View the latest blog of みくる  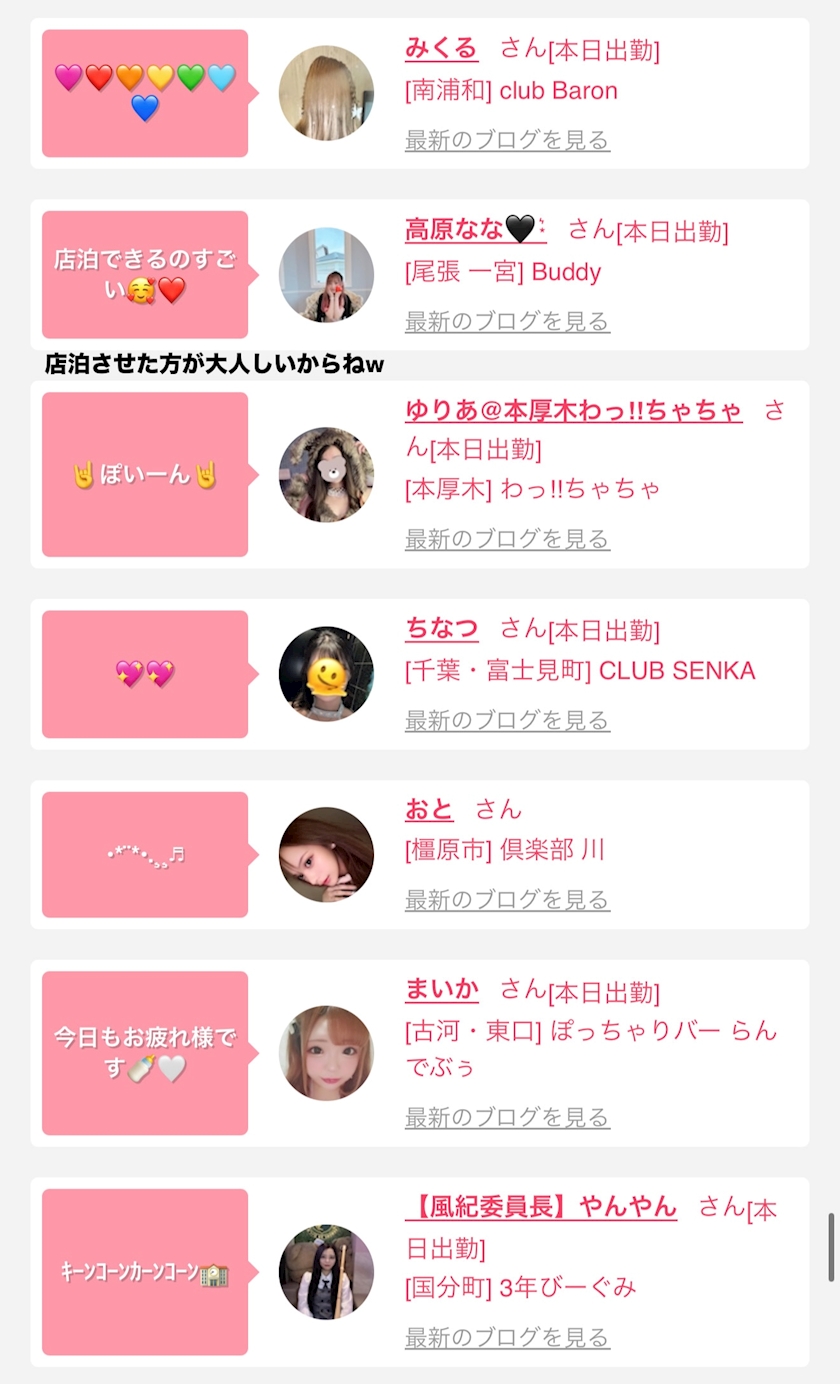[x=507, y=140]
